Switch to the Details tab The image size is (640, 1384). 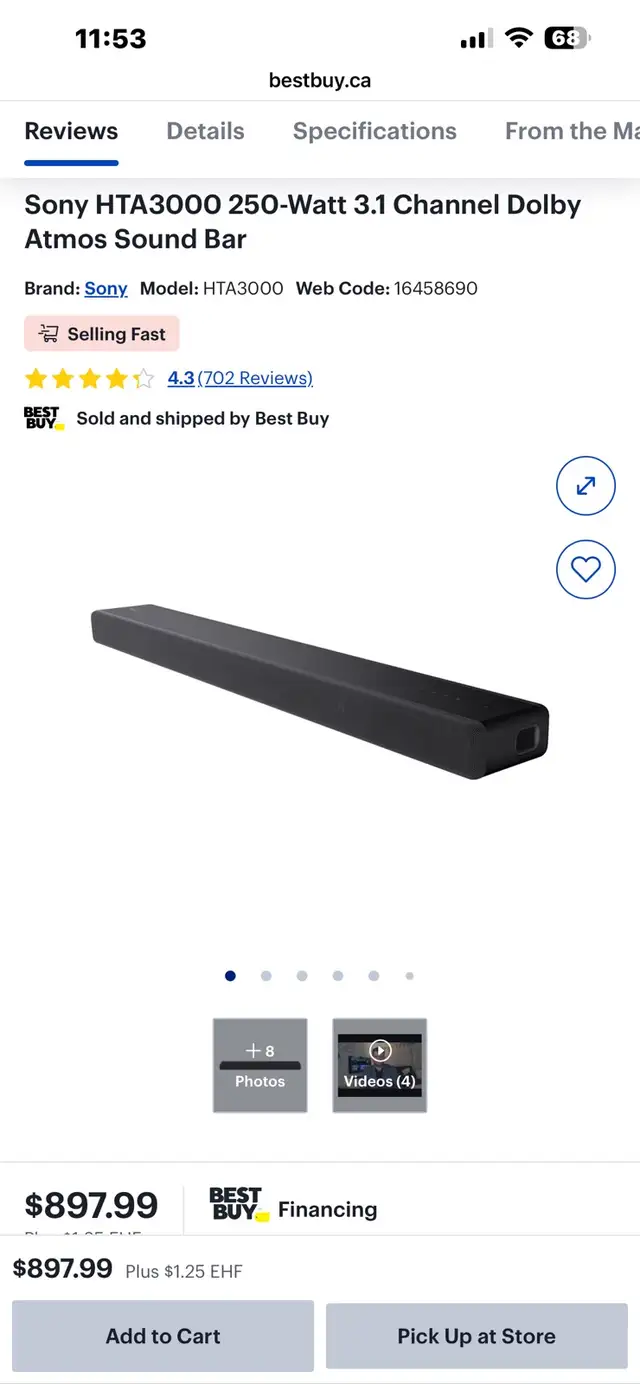(x=205, y=131)
